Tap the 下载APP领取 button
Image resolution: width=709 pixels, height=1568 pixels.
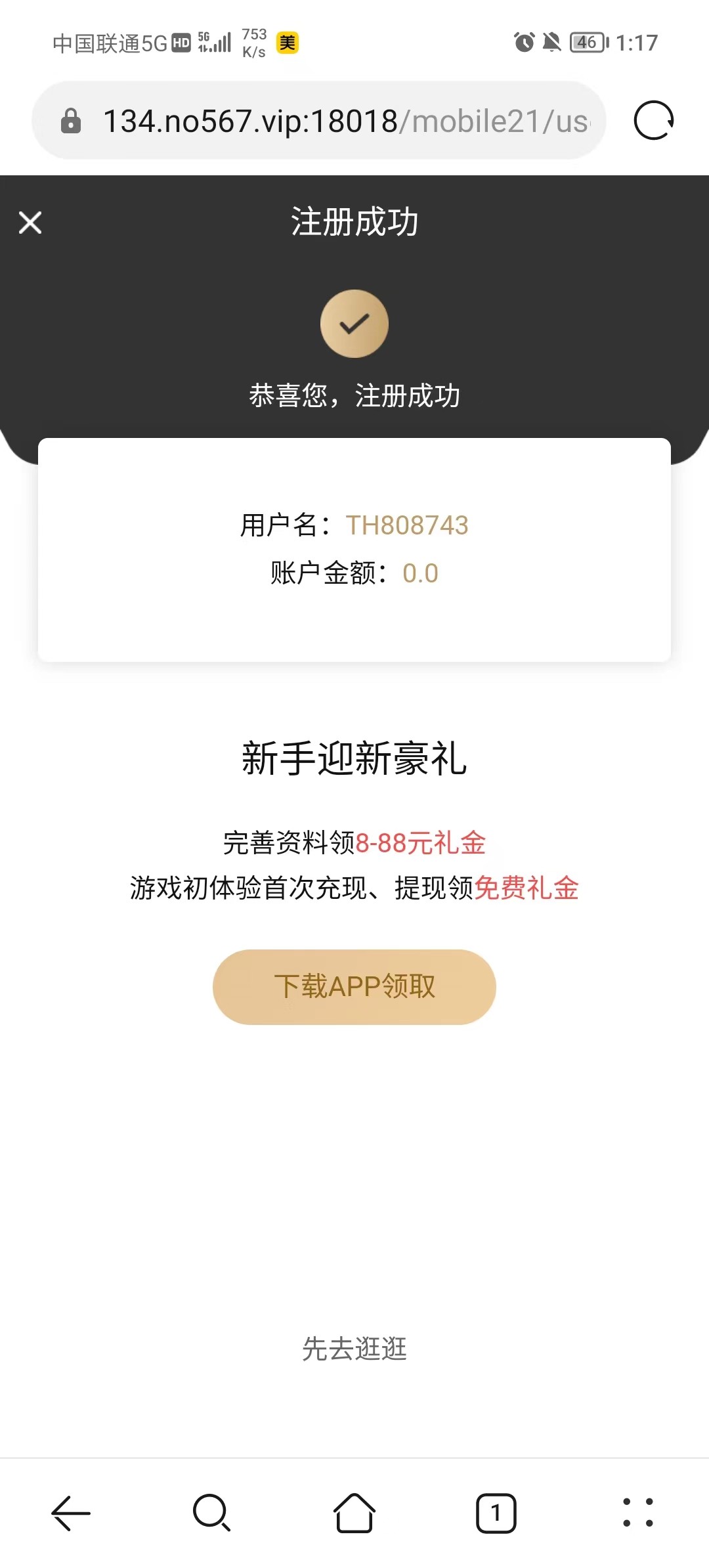pyautogui.click(x=354, y=986)
